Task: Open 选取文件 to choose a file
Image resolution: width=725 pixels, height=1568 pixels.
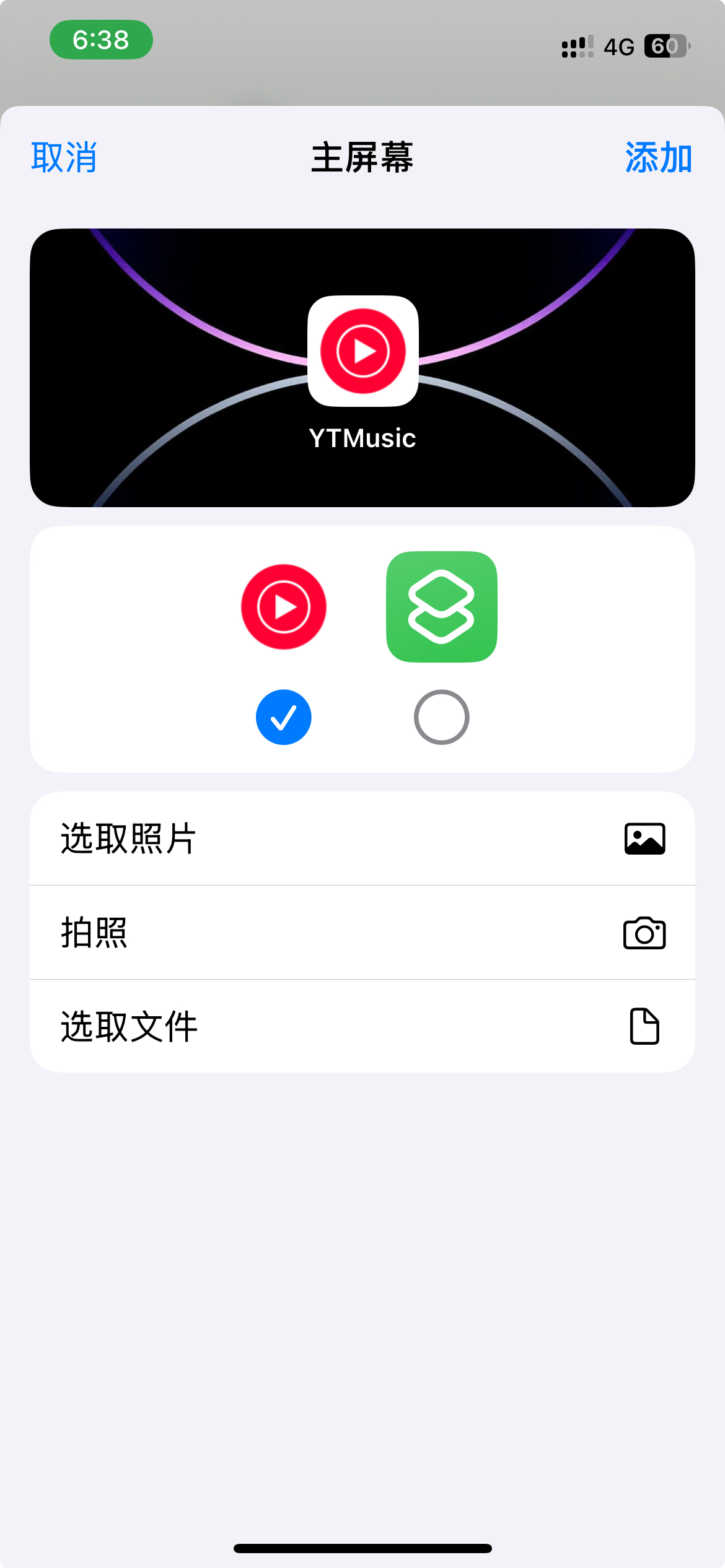Action: pos(362,1026)
